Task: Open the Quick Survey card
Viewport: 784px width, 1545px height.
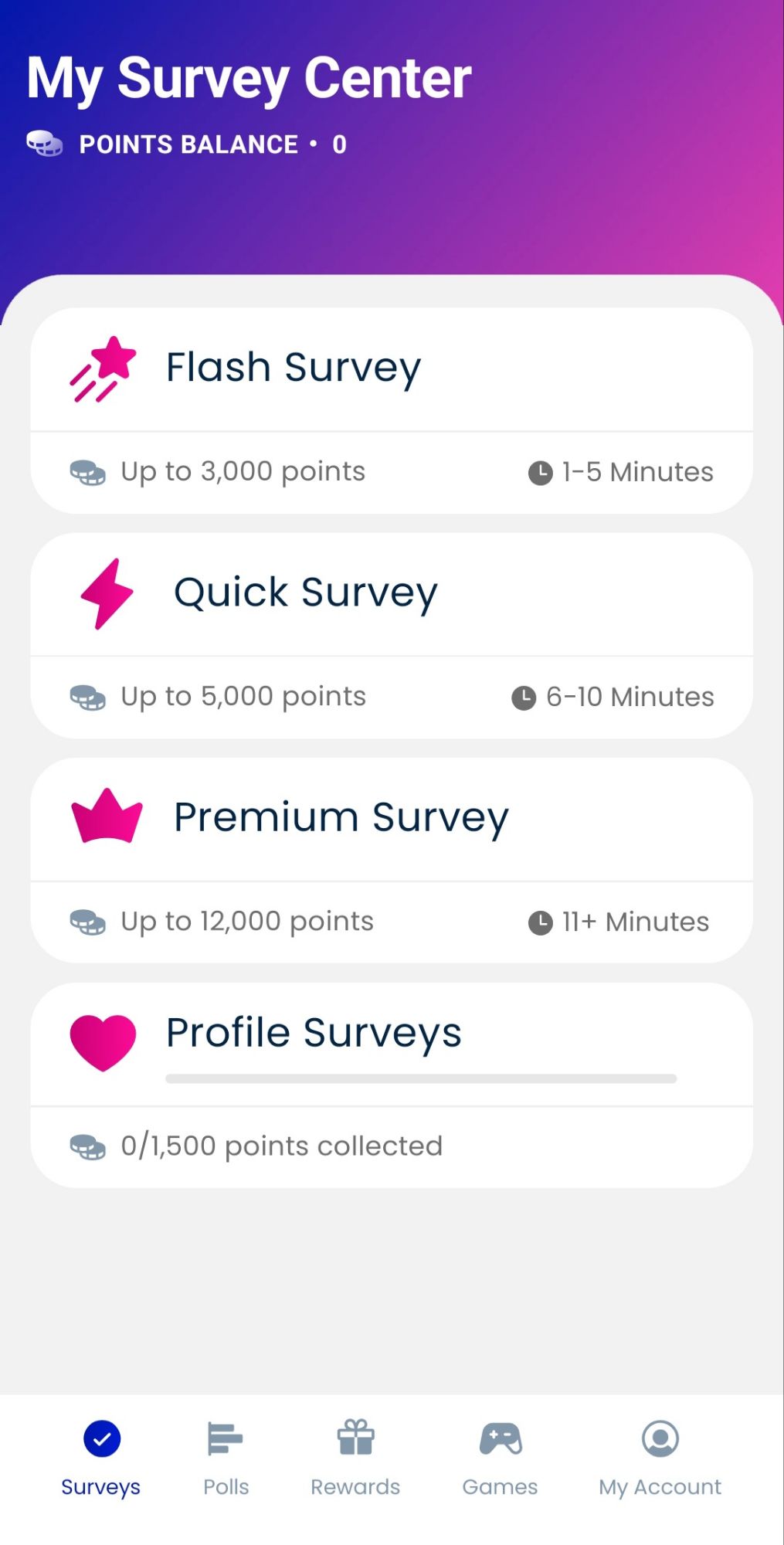Action: 390,593
